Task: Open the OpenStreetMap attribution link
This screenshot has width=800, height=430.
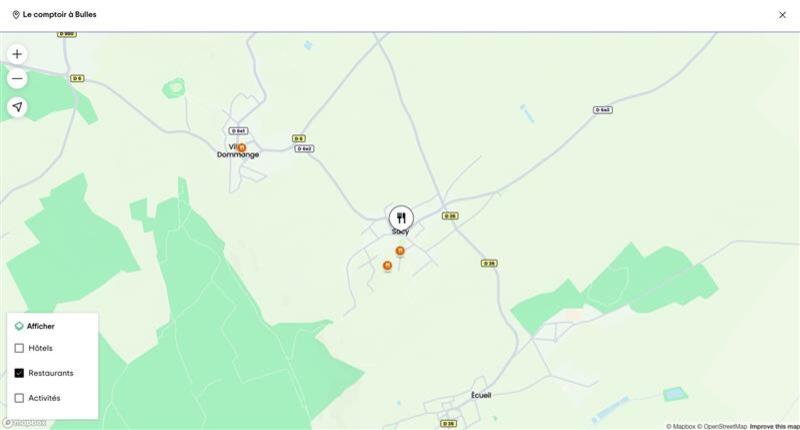Action: click(x=723, y=426)
